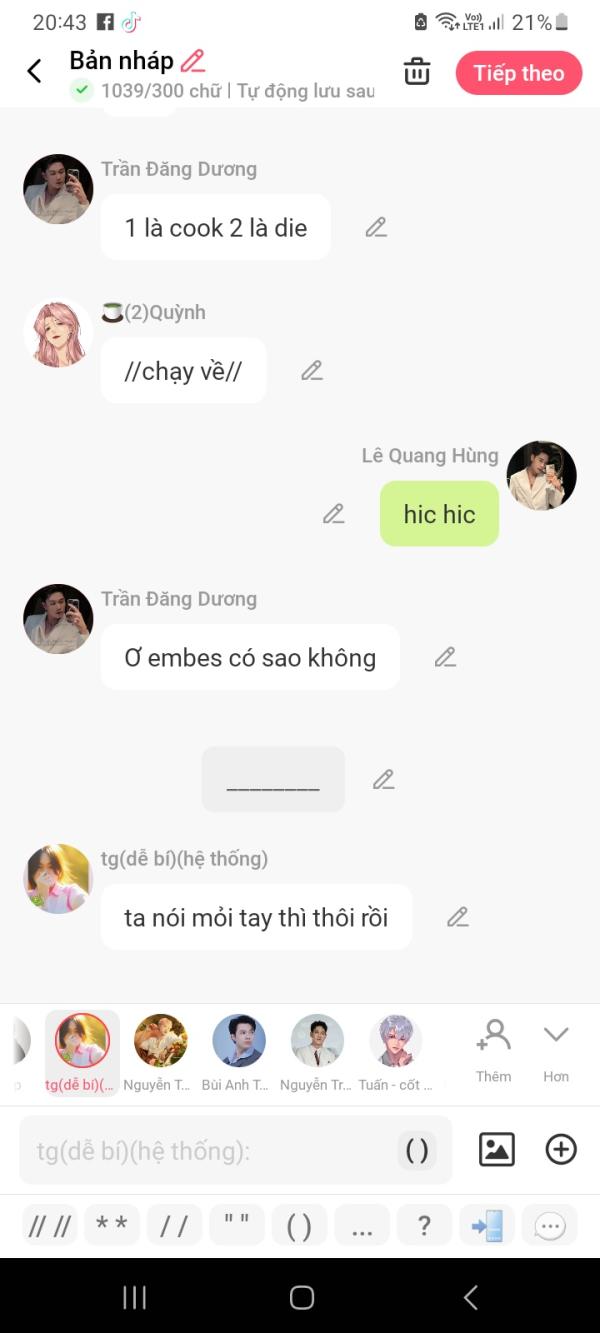This screenshot has height=1333, width=600.
Task: Tap the Tiếp theo button
Action: [519, 73]
